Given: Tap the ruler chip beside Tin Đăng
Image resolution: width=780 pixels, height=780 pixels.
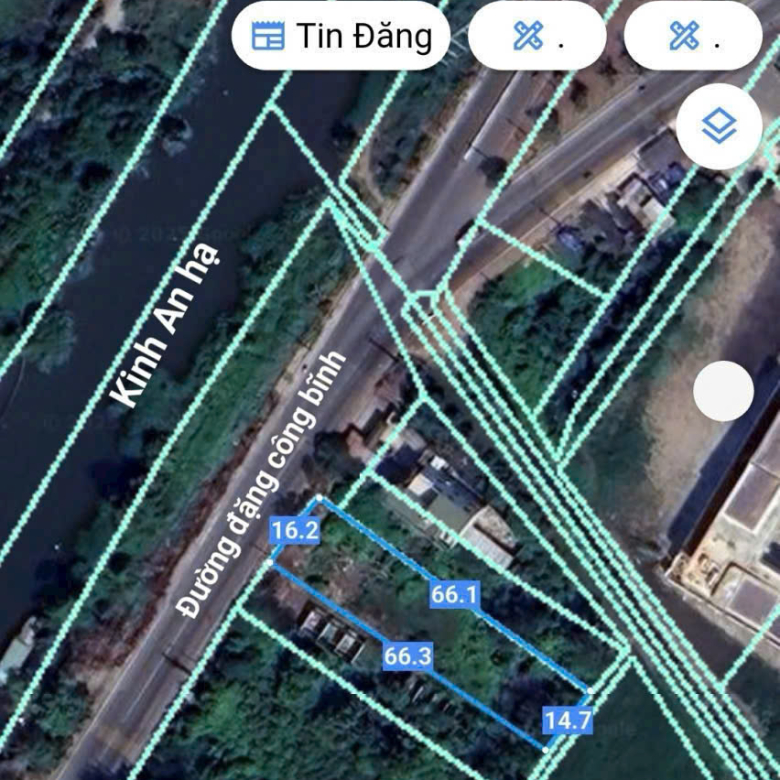Looking at the screenshot, I should point(537,37).
